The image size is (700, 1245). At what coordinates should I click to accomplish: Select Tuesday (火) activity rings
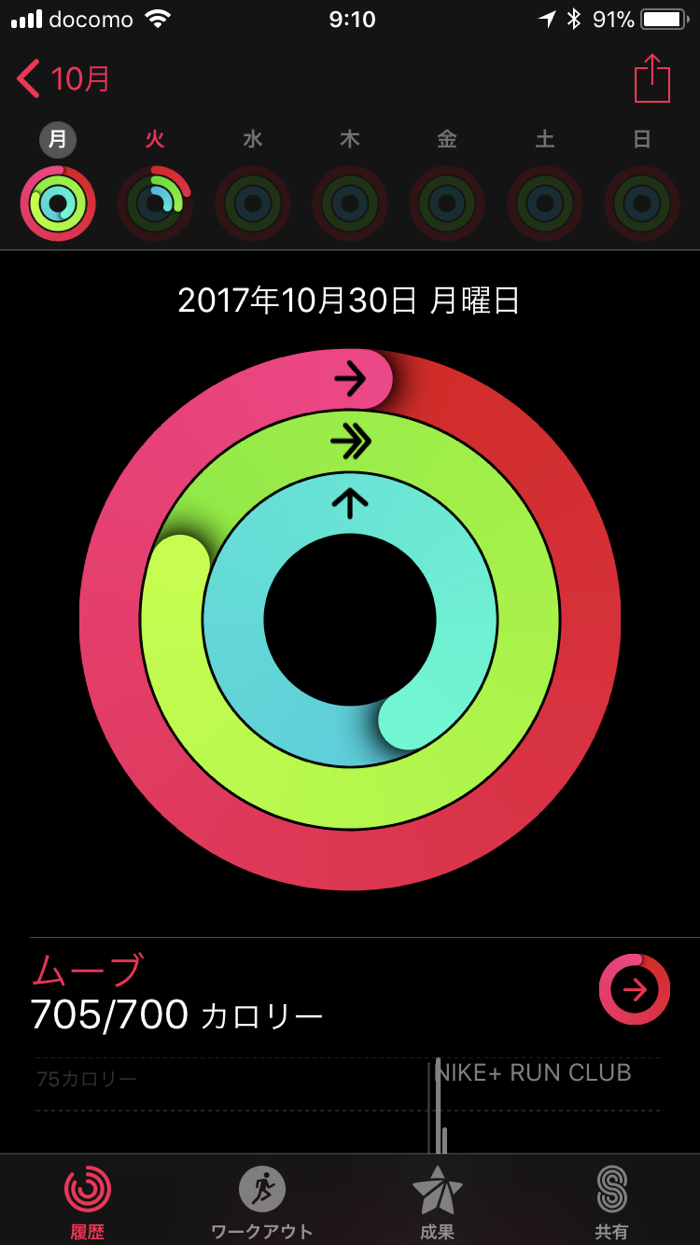pos(155,203)
